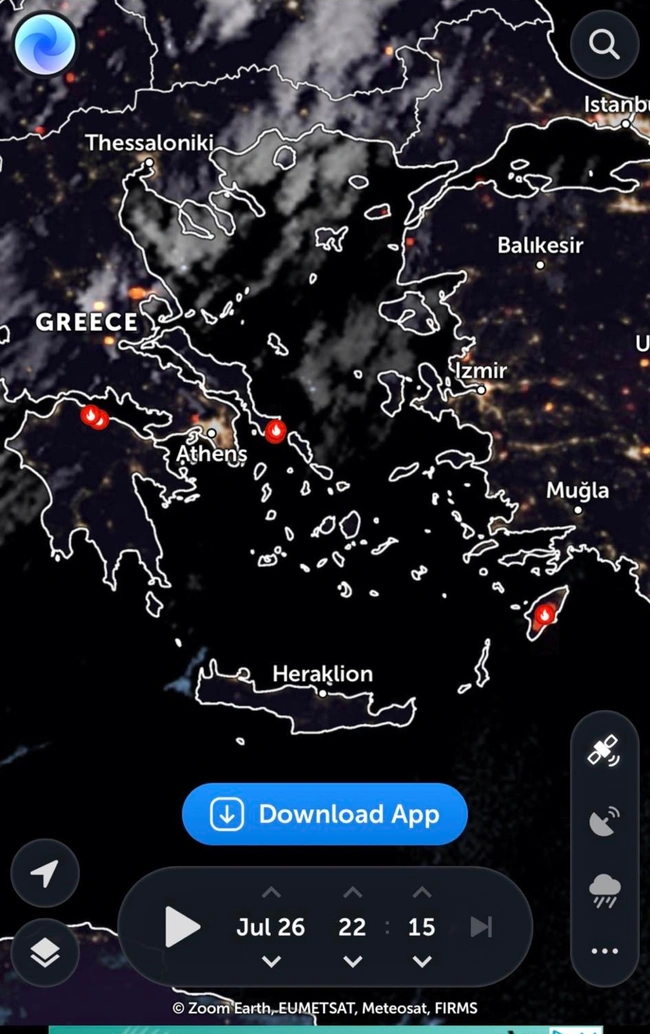Decrease the hour below 22
This screenshot has height=1034, width=650.
(352, 962)
